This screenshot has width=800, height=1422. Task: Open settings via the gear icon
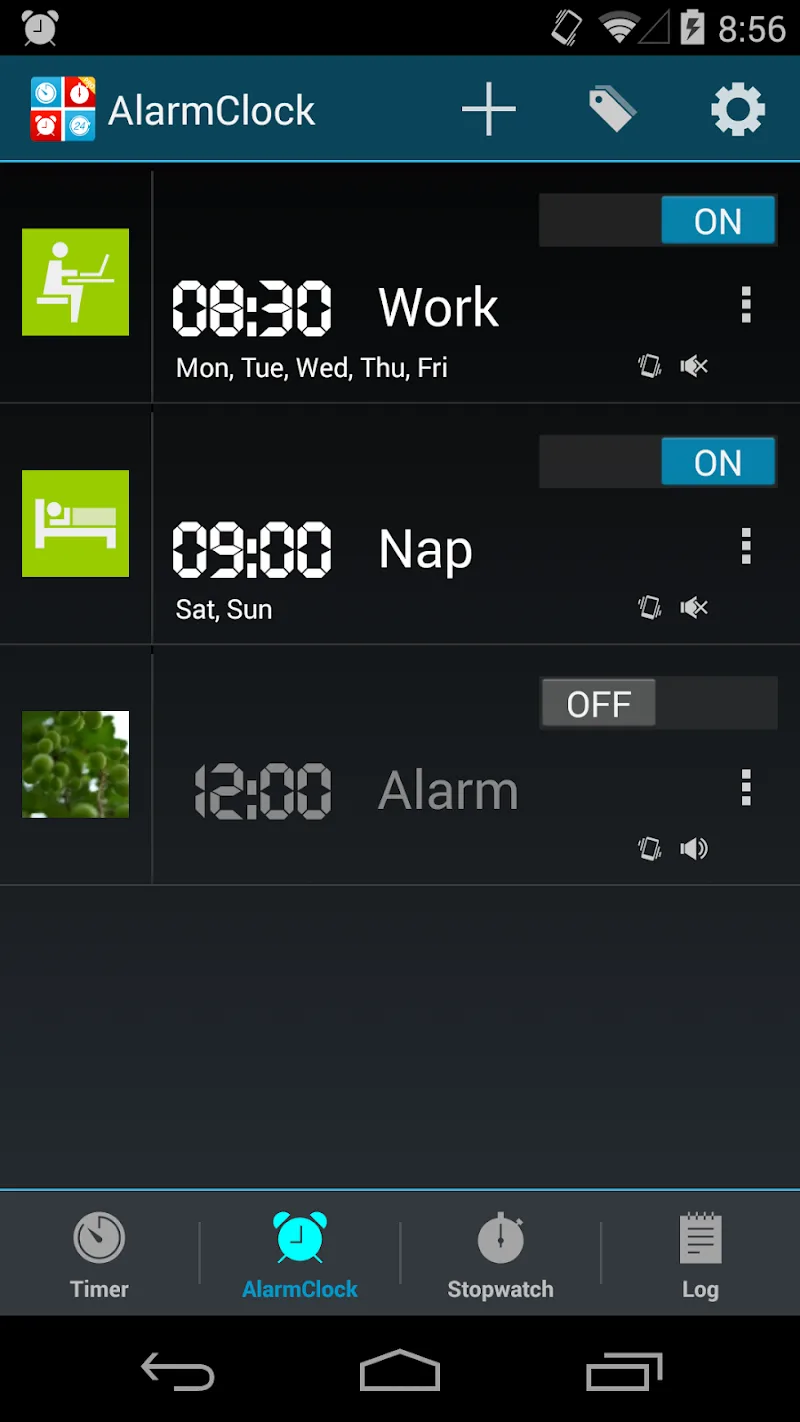click(737, 108)
